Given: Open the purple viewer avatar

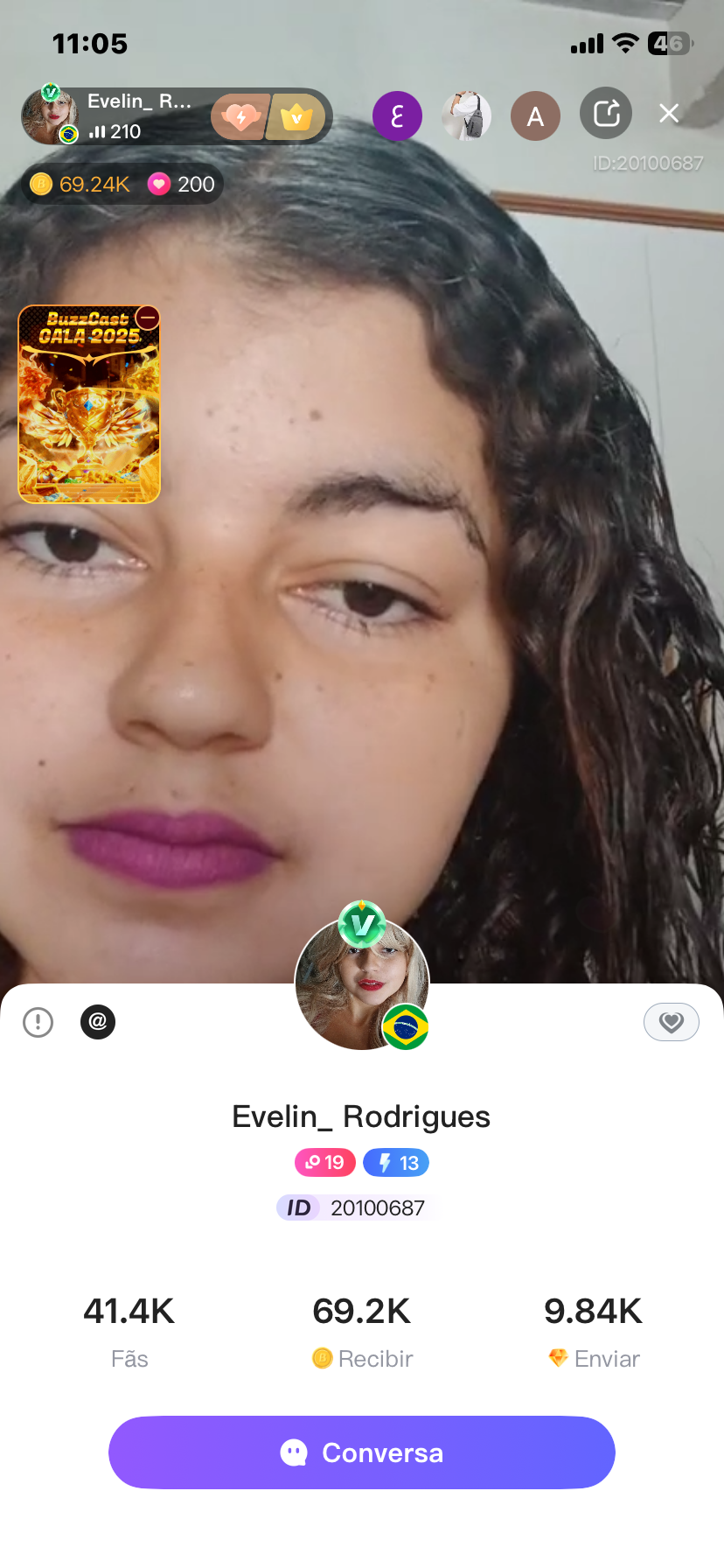Looking at the screenshot, I should pos(397,115).
